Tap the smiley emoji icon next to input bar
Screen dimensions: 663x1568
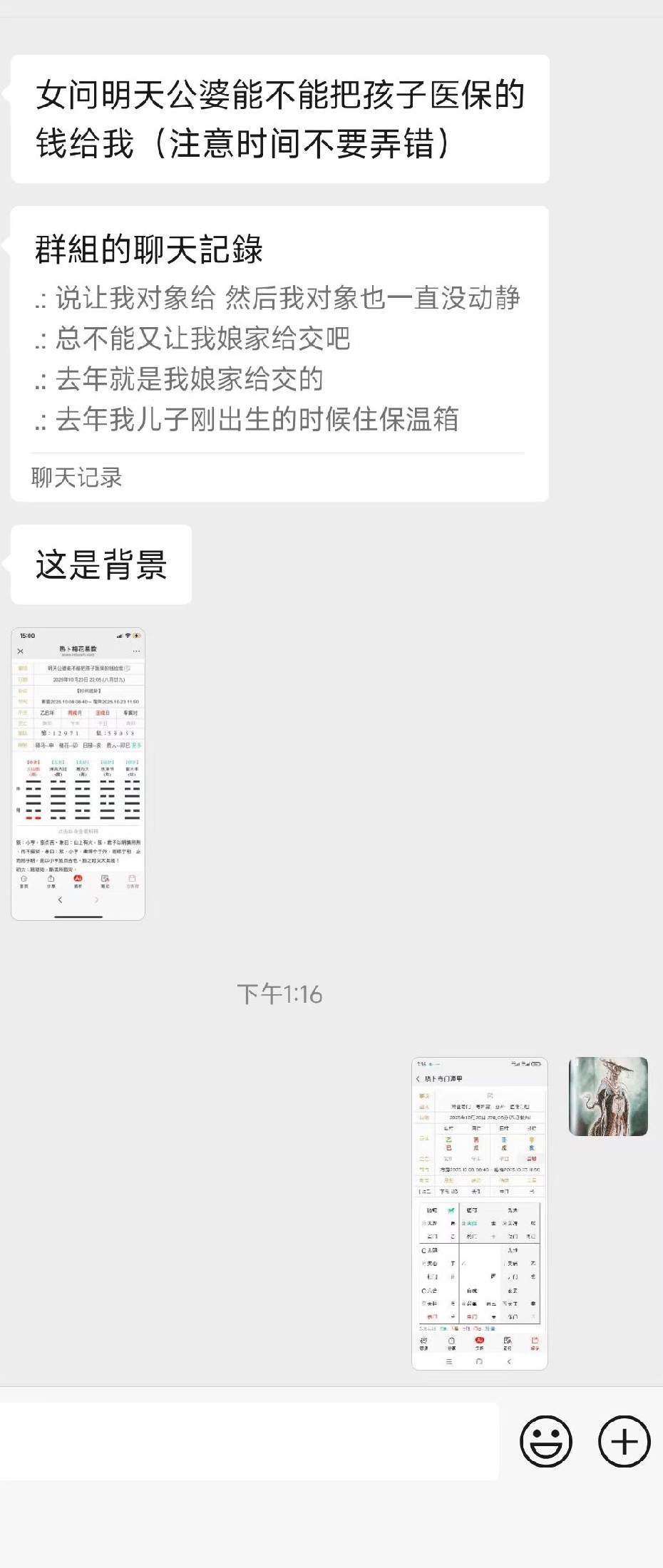[545, 1441]
